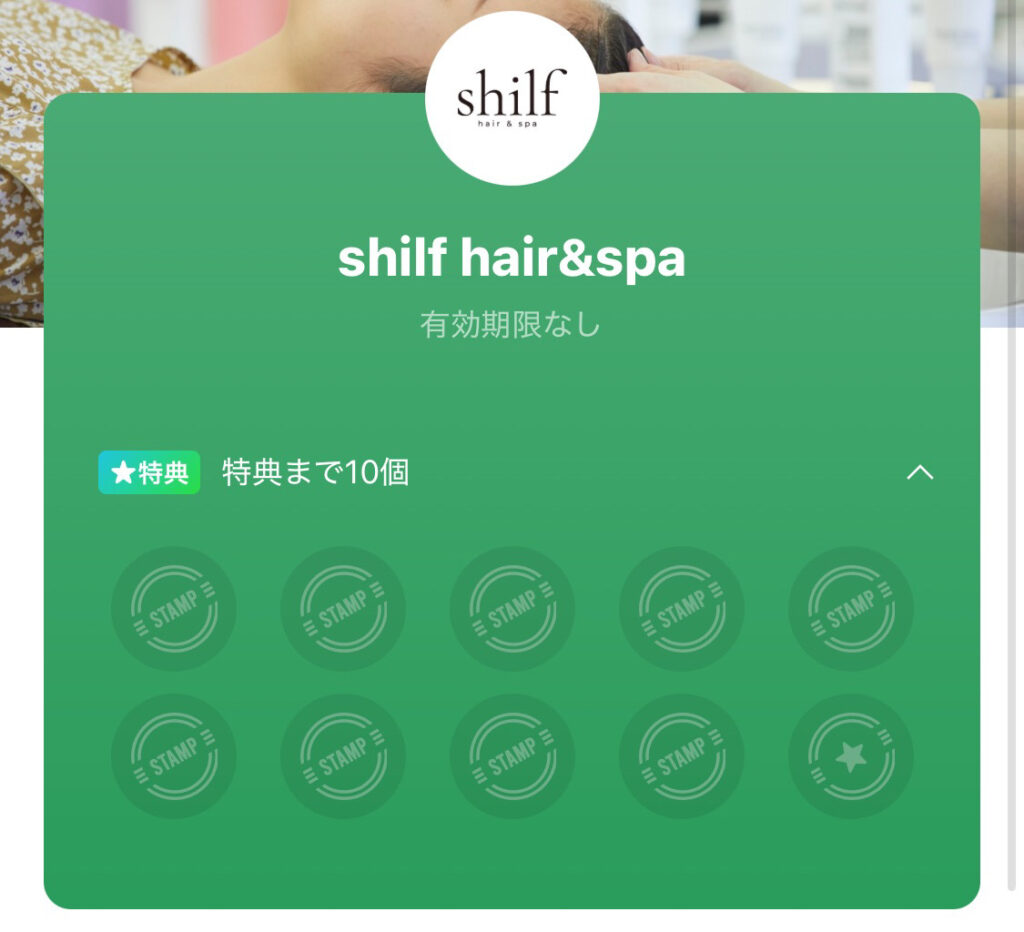Collapse the 特典まで10個 stamp section
This screenshot has height=932, width=1024.
919,472
